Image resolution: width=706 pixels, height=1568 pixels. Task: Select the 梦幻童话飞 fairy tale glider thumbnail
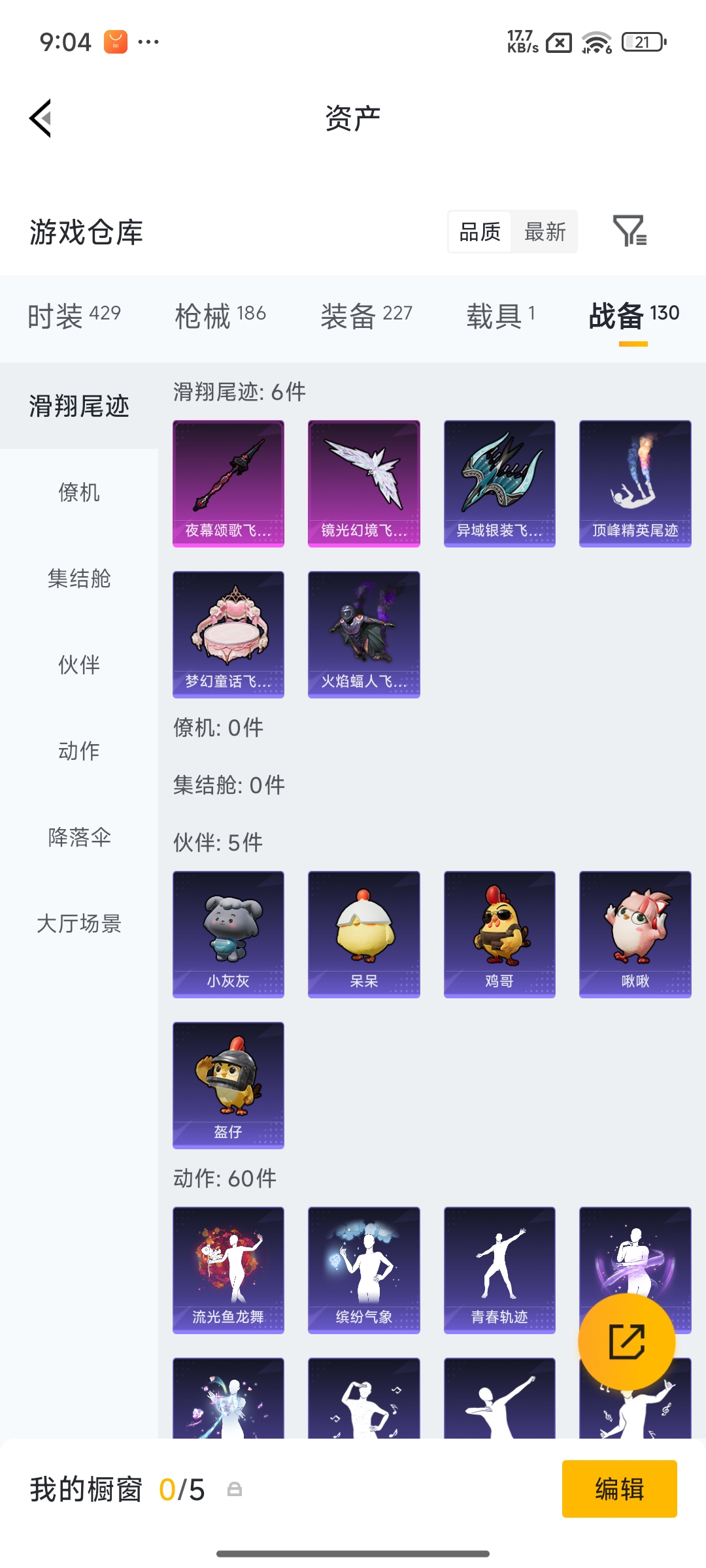pyautogui.click(x=227, y=634)
